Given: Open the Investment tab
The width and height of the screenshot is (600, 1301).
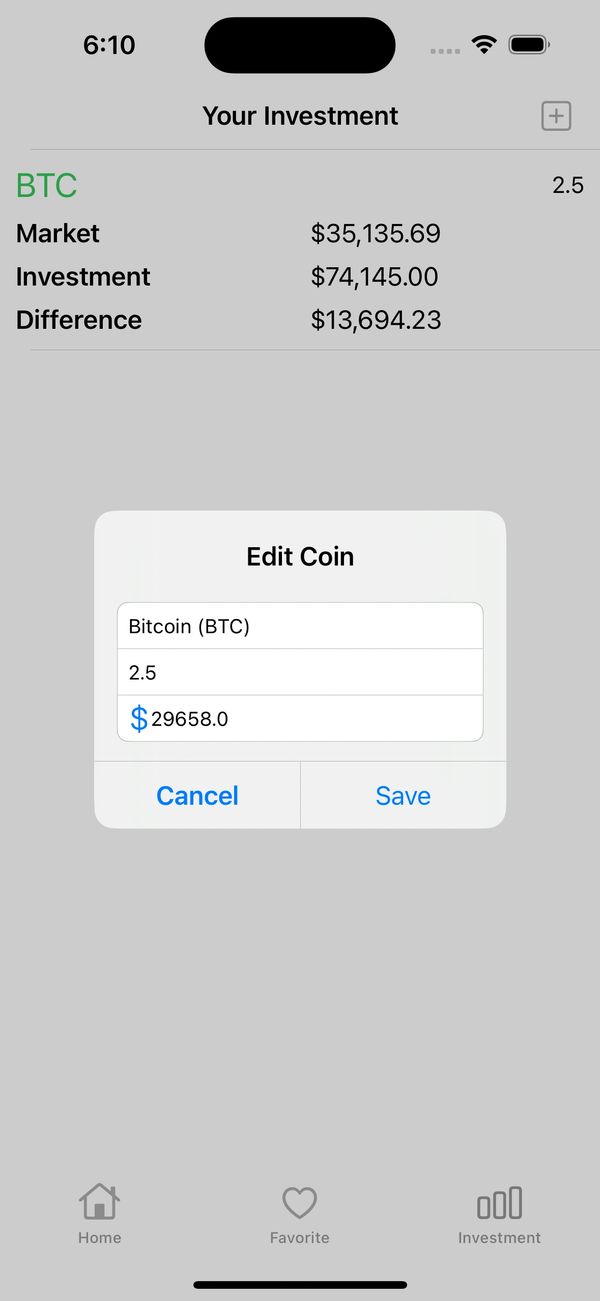Looking at the screenshot, I should point(499,1213).
